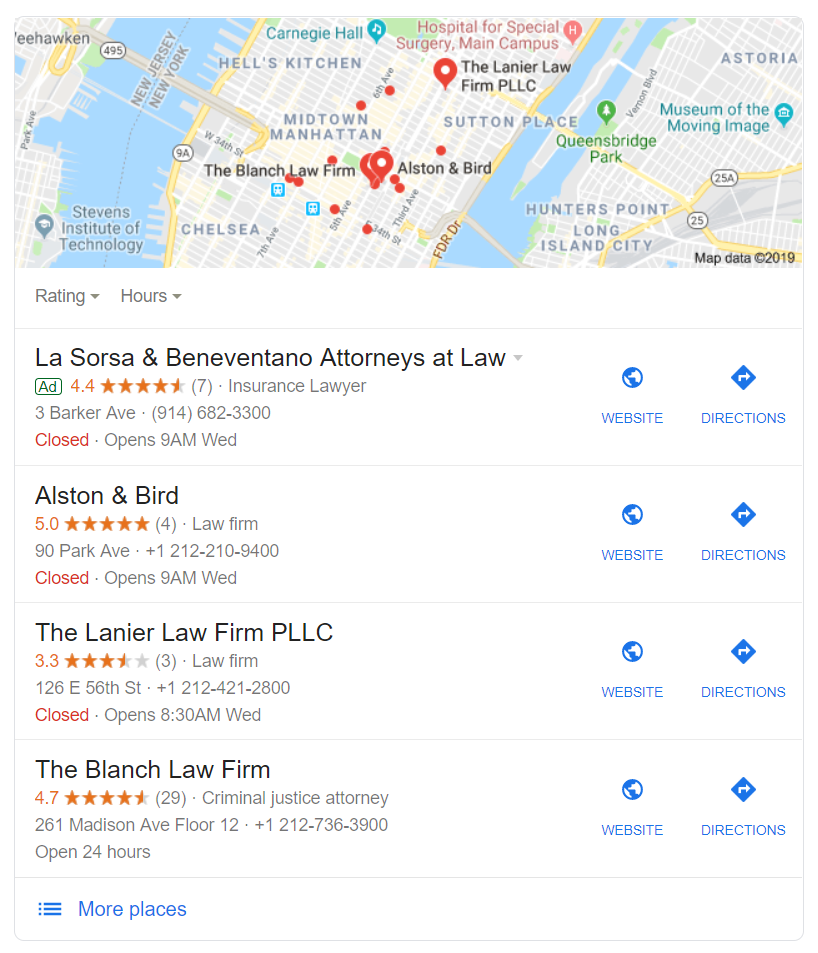This screenshot has height=953, width=818.
Task: Visit the Alston & Bird website
Action: coord(632,531)
